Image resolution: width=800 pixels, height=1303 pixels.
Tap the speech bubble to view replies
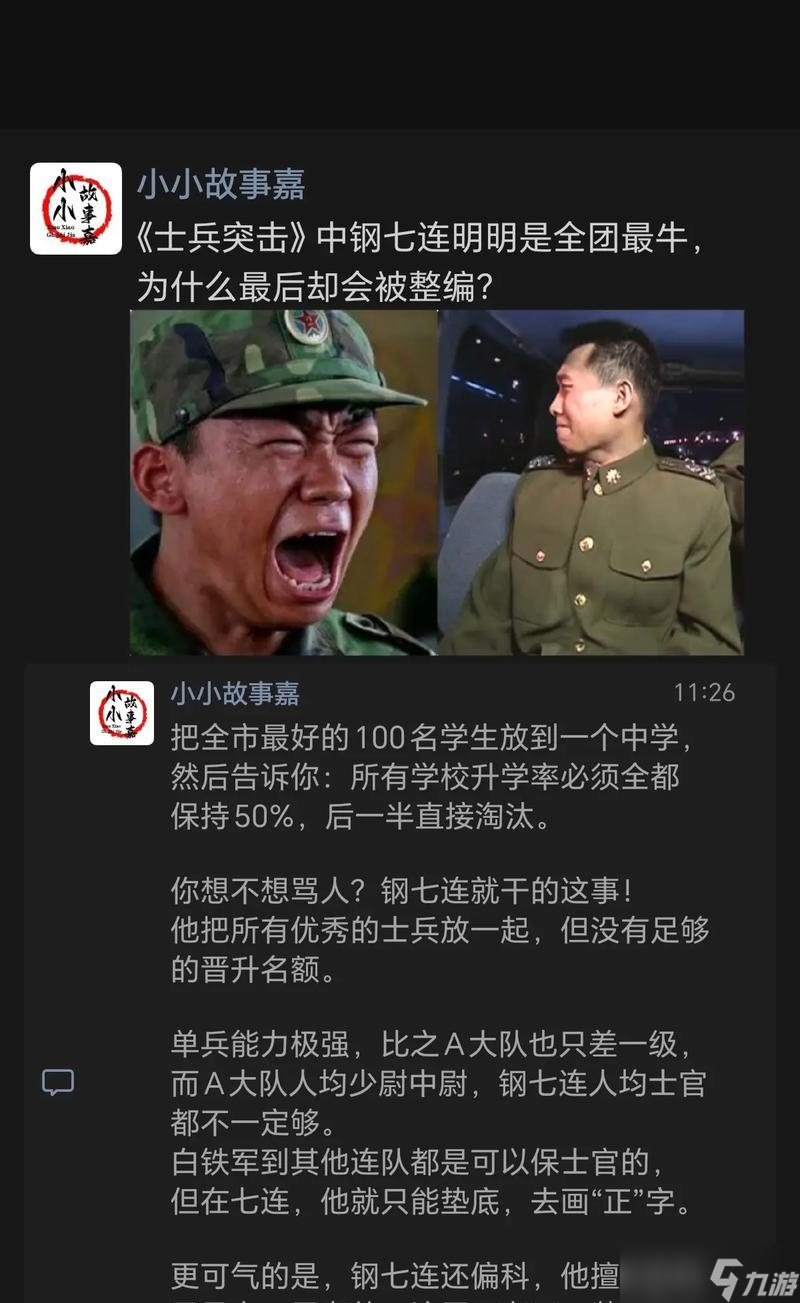click(x=58, y=1082)
